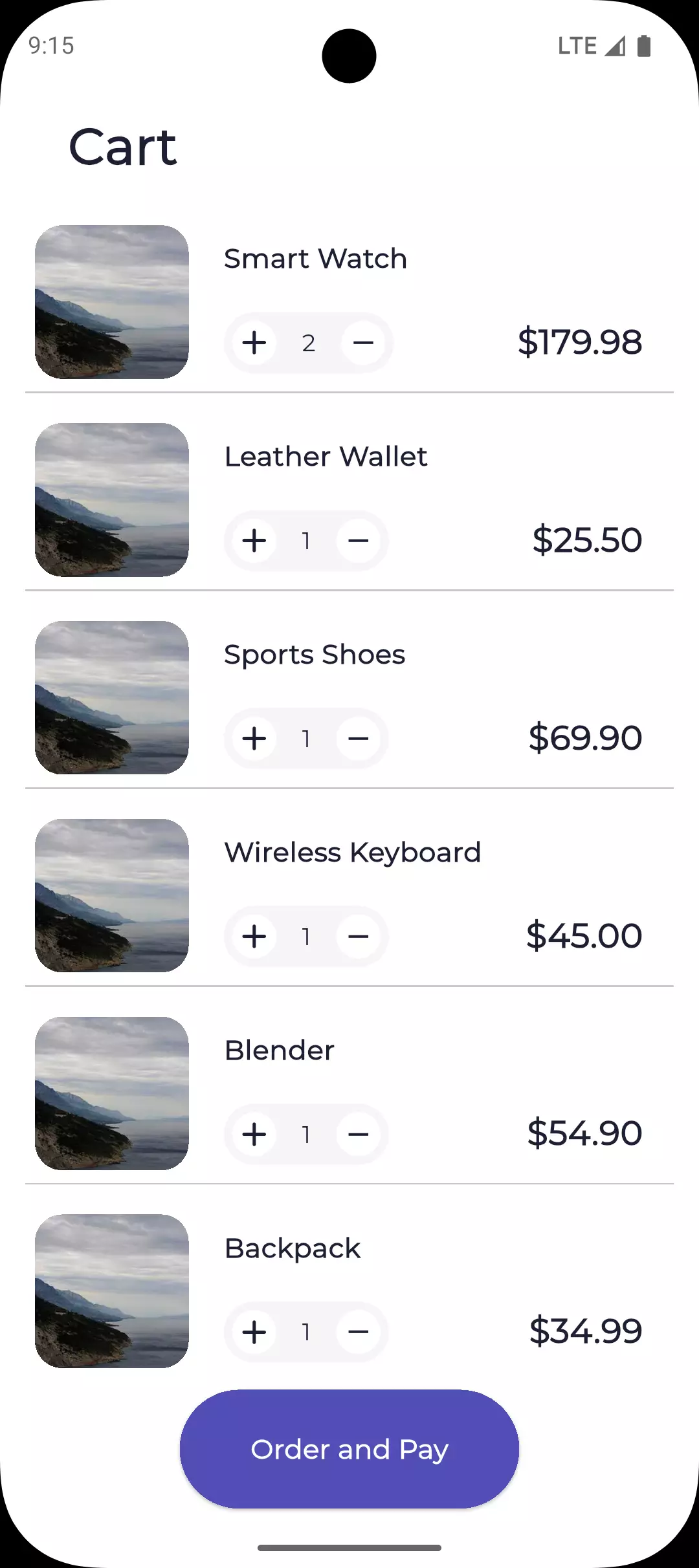Add another Blender to cart

tap(254, 1135)
